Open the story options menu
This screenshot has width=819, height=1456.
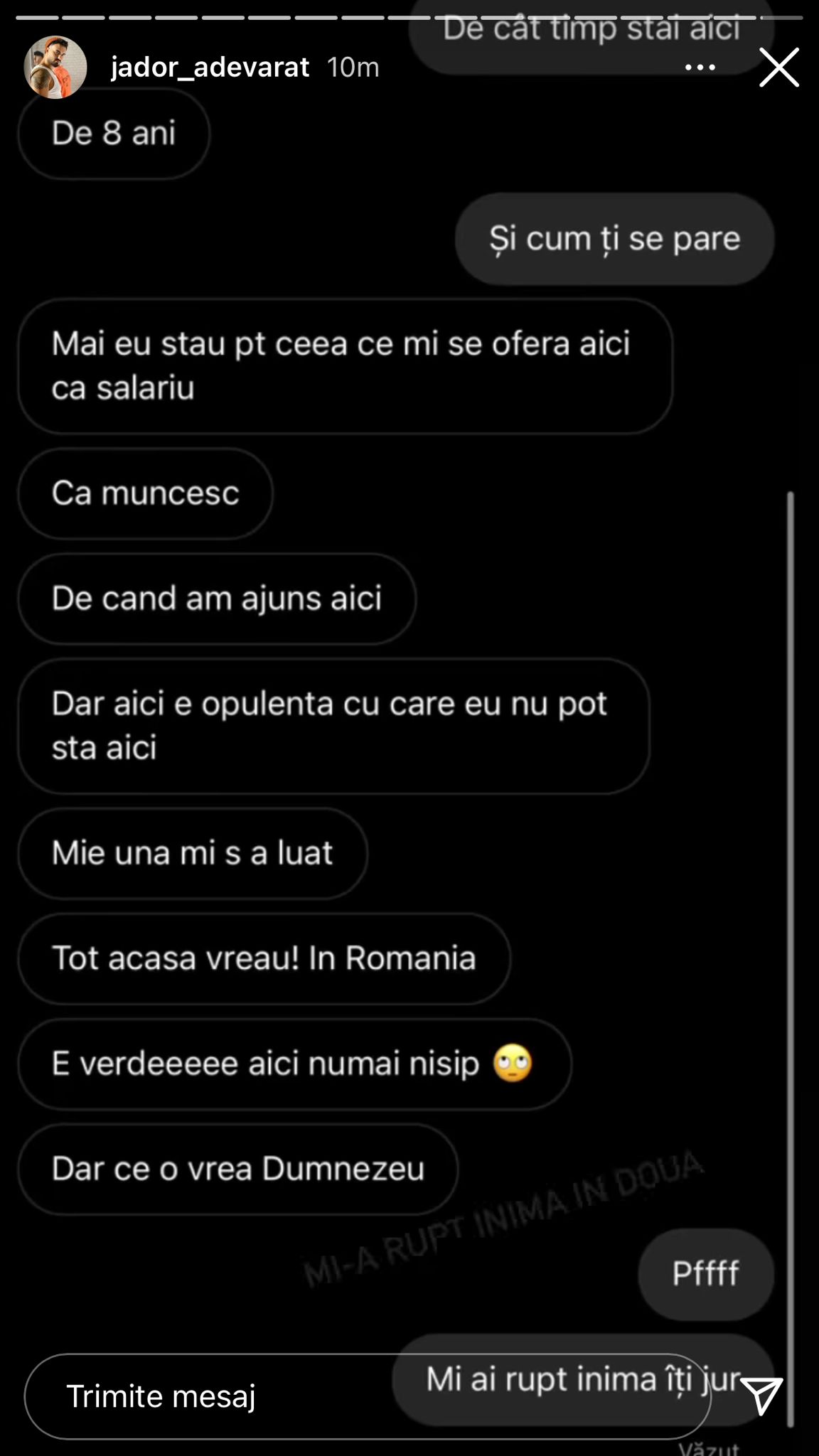(700, 68)
